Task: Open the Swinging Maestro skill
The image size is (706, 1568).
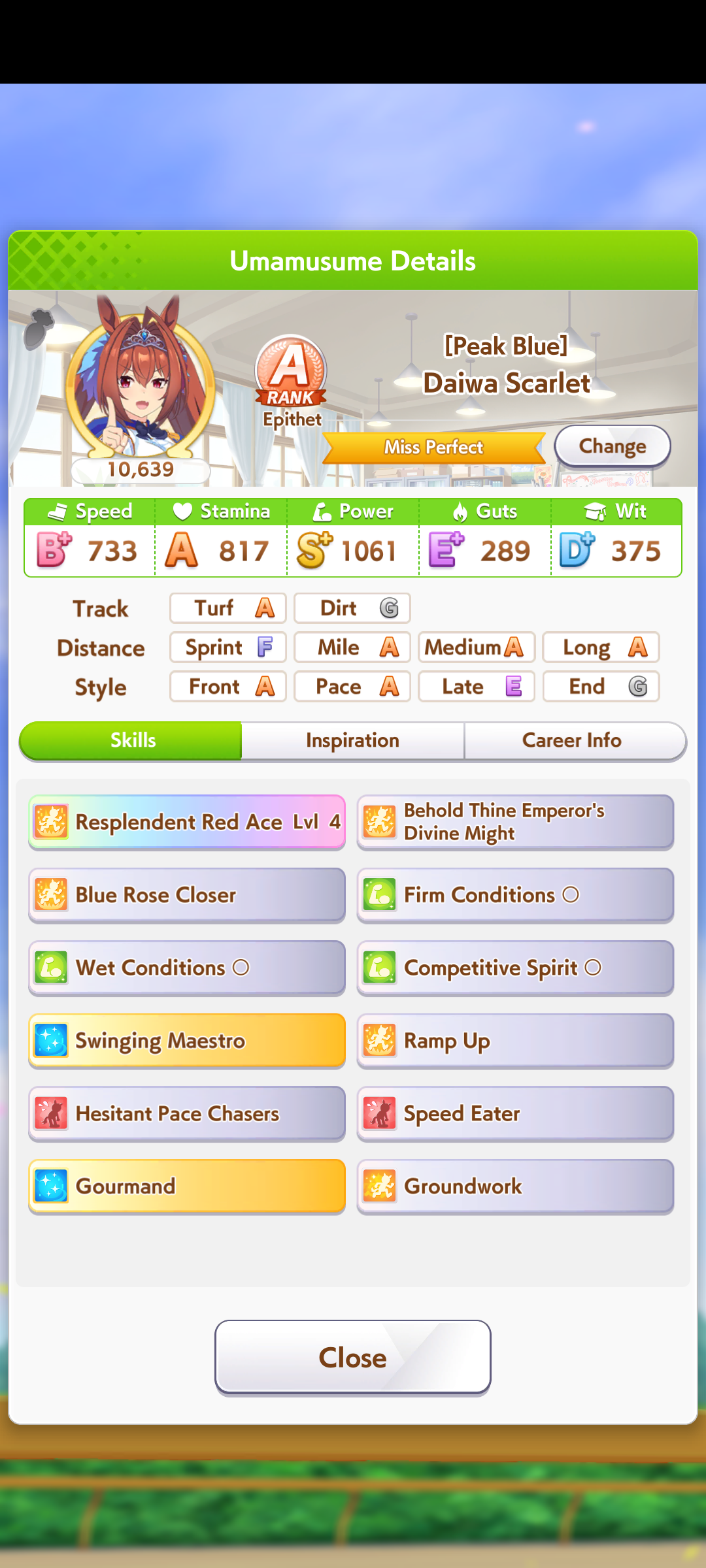Action: pyautogui.click(x=187, y=1041)
